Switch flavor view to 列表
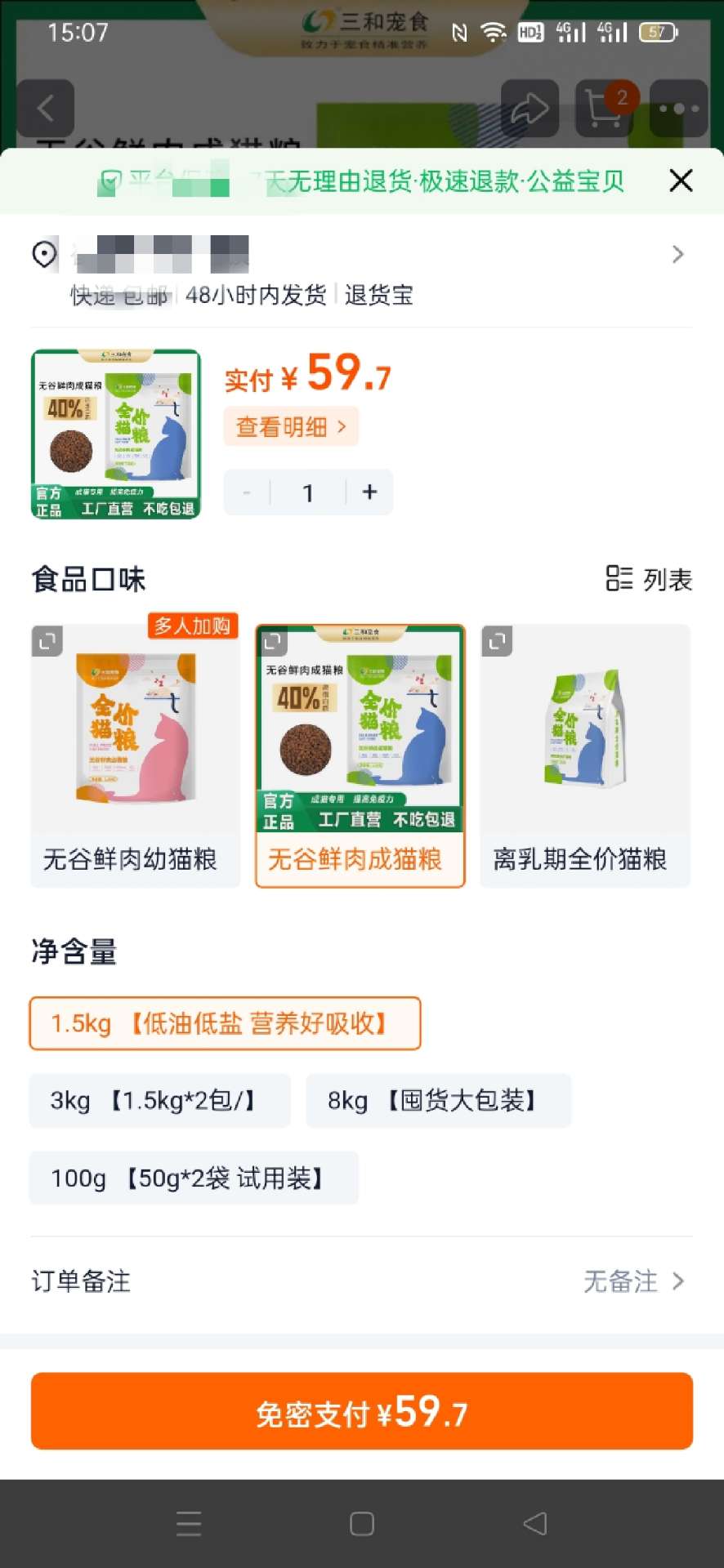Image resolution: width=724 pixels, height=1568 pixels. click(649, 579)
